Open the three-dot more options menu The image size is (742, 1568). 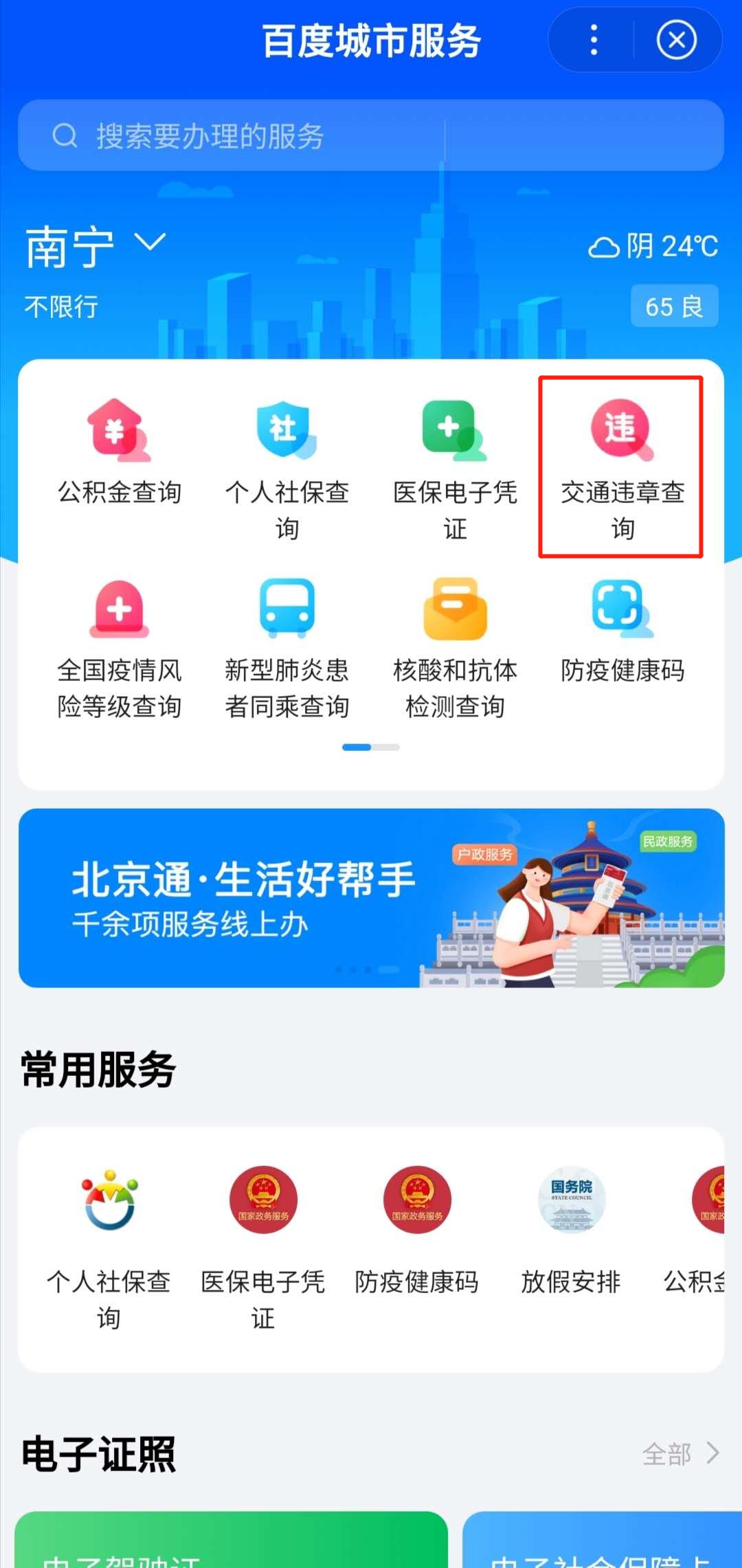click(x=594, y=40)
